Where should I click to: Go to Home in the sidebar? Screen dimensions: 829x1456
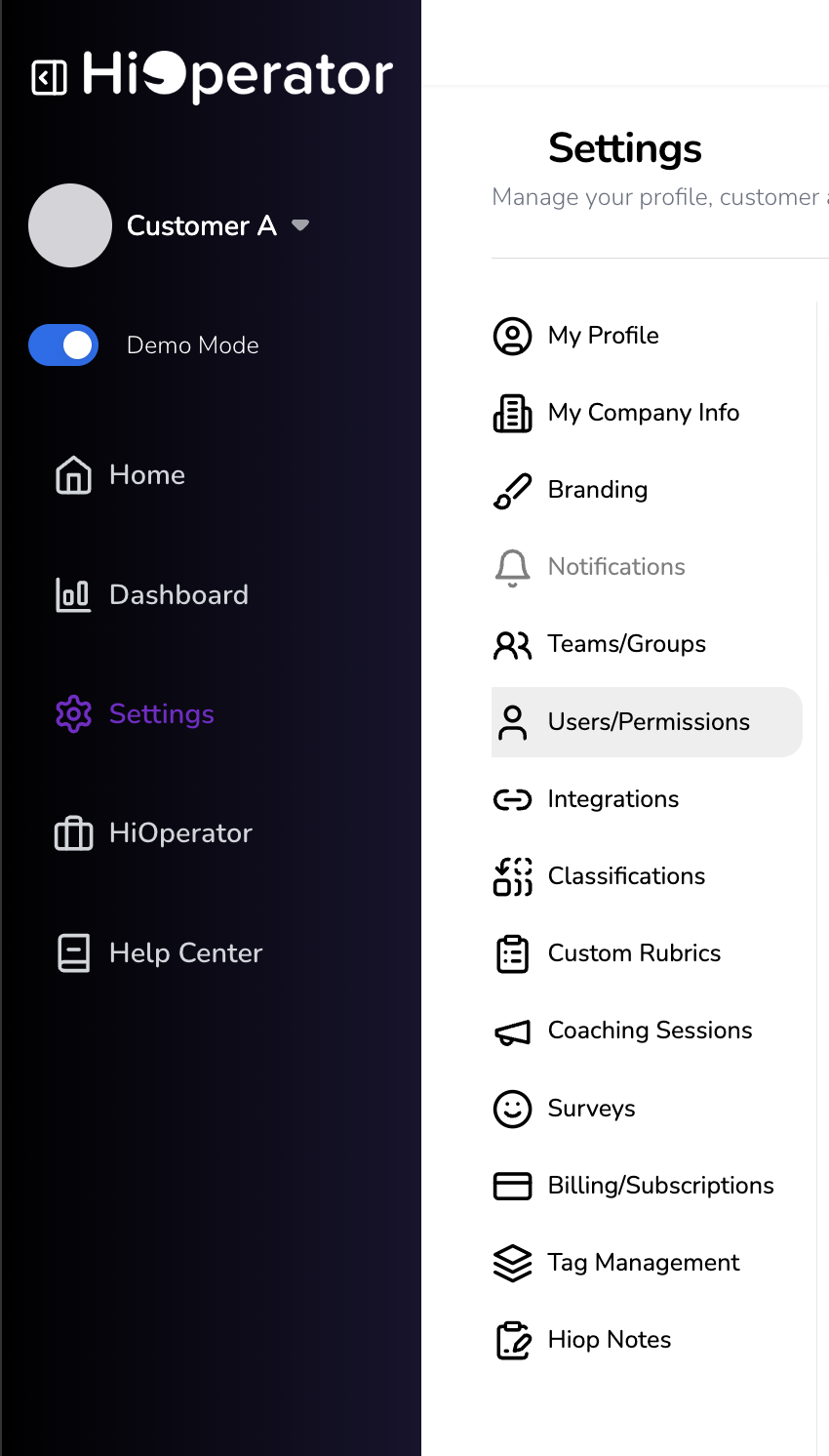click(146, 475)
